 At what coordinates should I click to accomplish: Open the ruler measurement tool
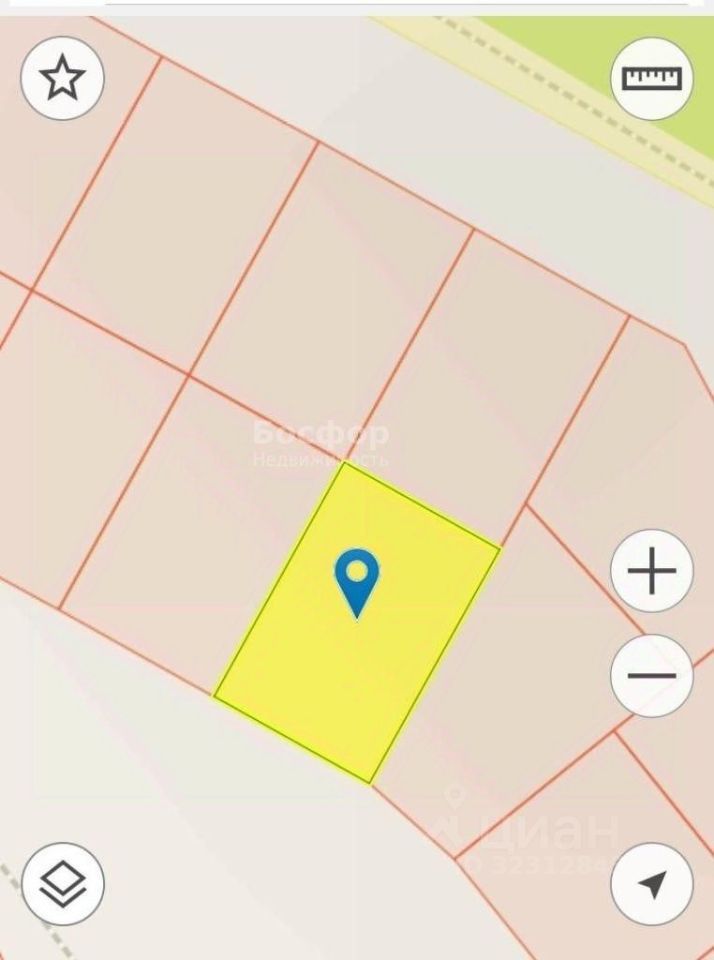[651, 78]
